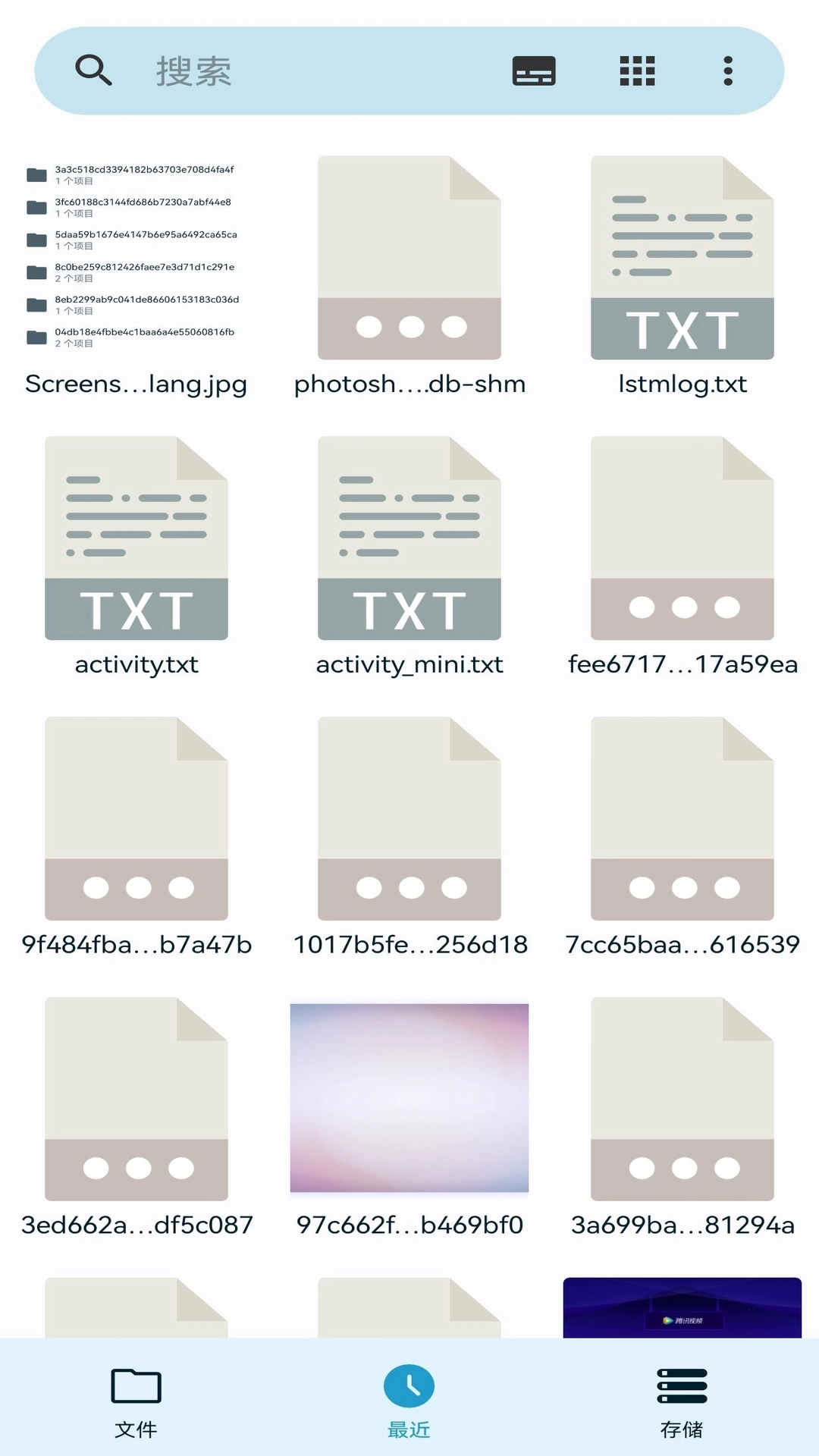Switch to the 文件 tab
Screen dimensions: 819x1456
(136, 1403)
